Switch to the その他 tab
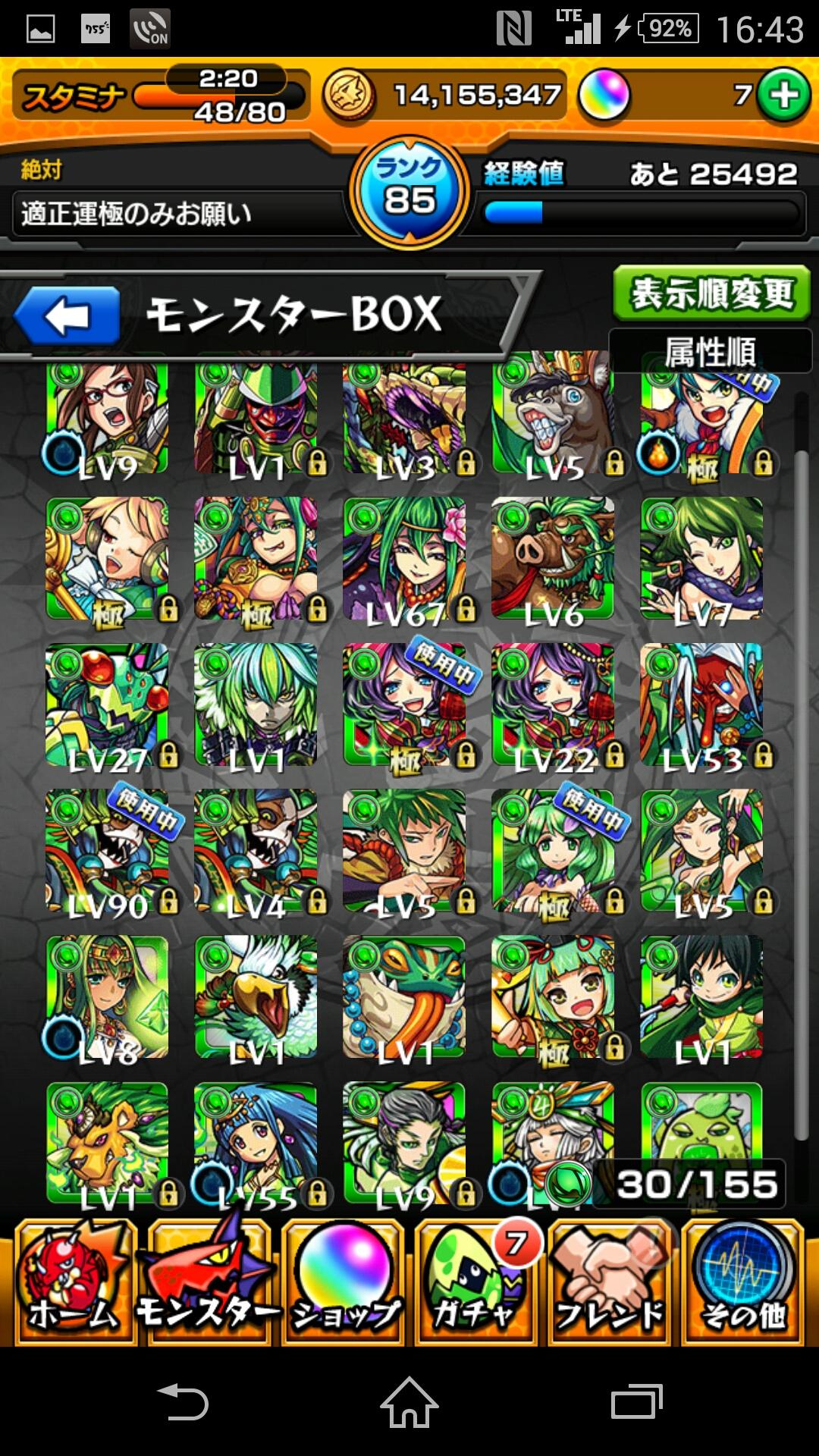This screenshot has width=819, height=1456. click(742, 1283)
